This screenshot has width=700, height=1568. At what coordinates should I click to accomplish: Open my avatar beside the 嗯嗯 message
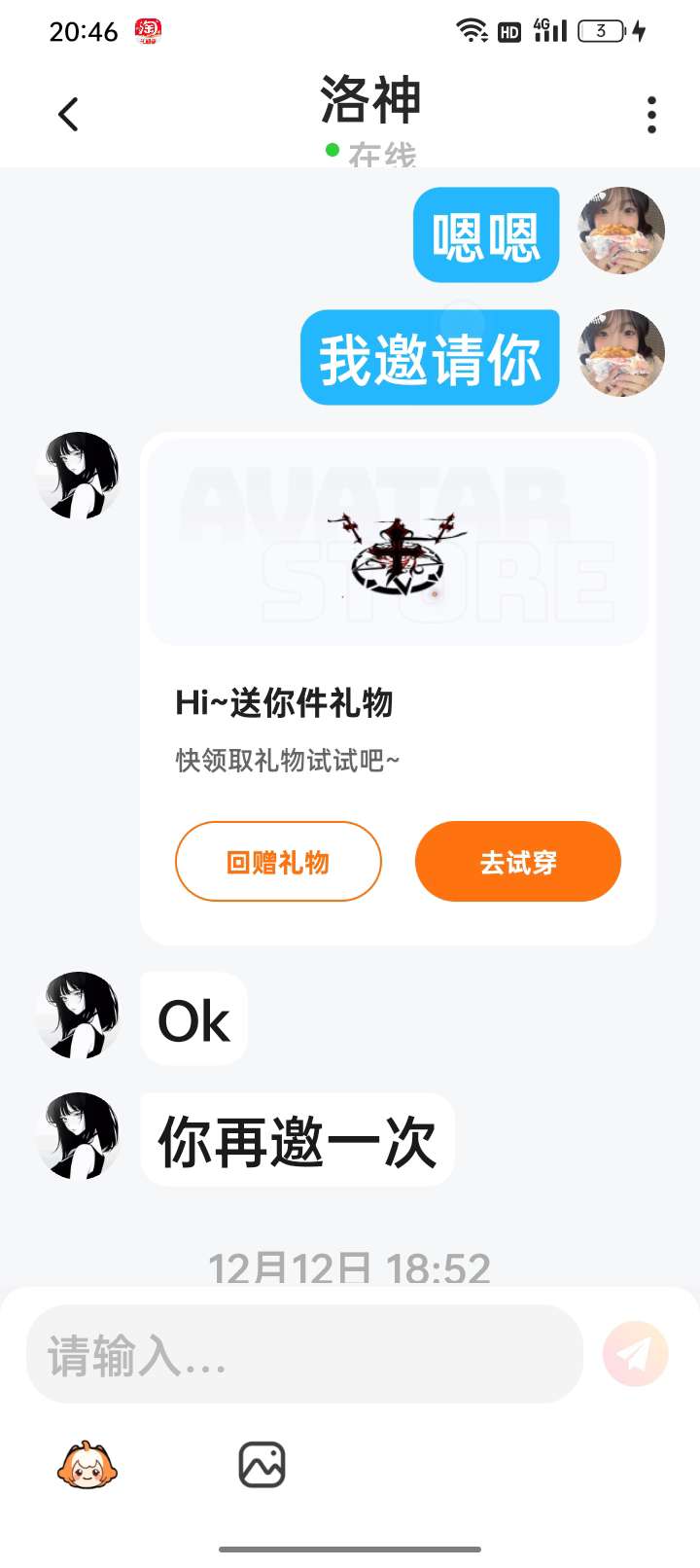pos(621,231)
